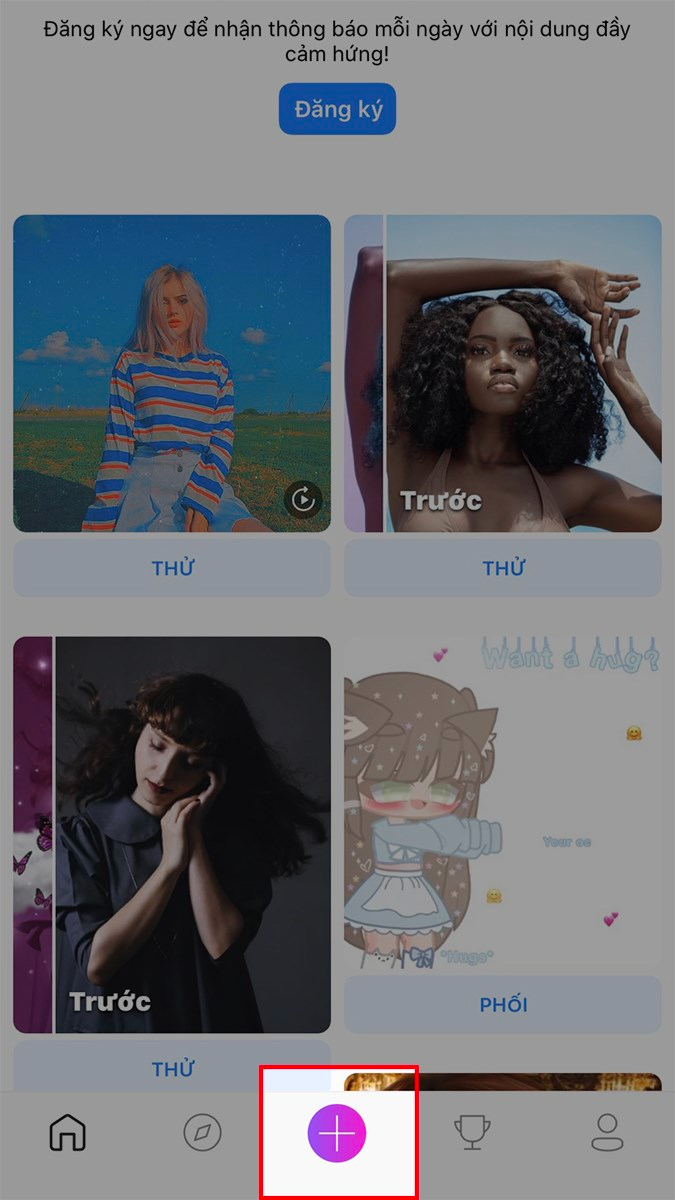Image resolution: width=675 pixels, height=1200 pixels.
Task: Go to the Home tab
Action: [x=68, y=1133]
